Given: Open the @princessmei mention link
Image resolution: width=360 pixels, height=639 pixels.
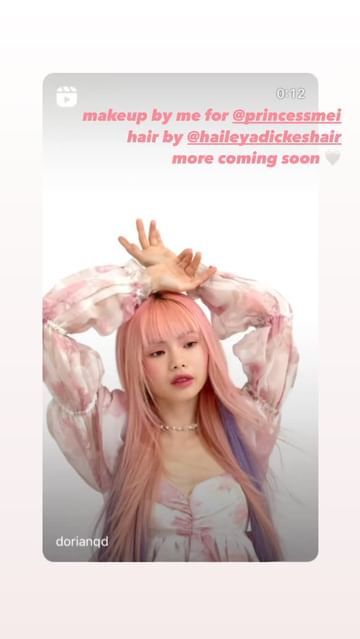Looking at the screenshot, I should click(x=287, y=116).
